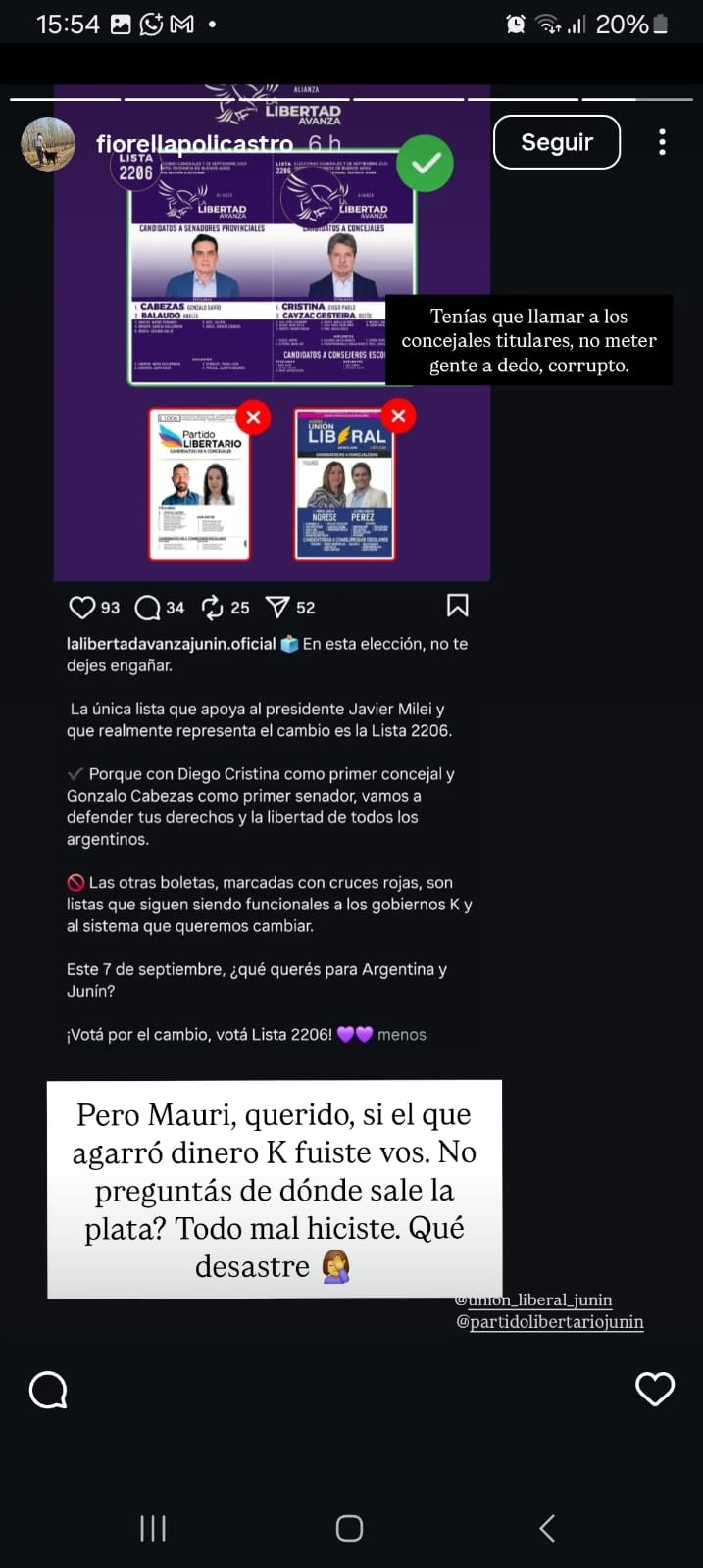Open the story overflow menu

(662, 142)
